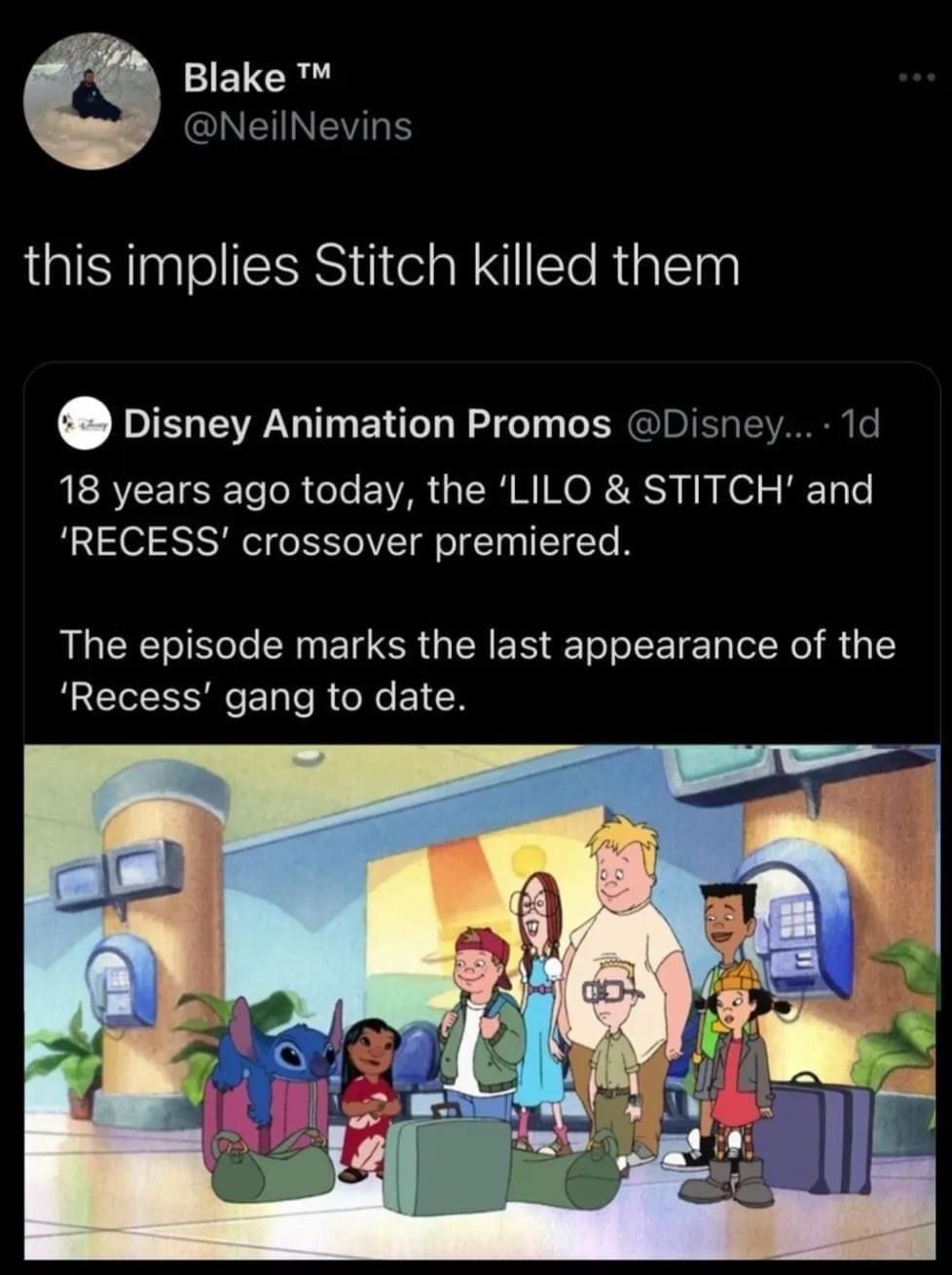Open the tweet overflow menu

[x=917, y=76]
